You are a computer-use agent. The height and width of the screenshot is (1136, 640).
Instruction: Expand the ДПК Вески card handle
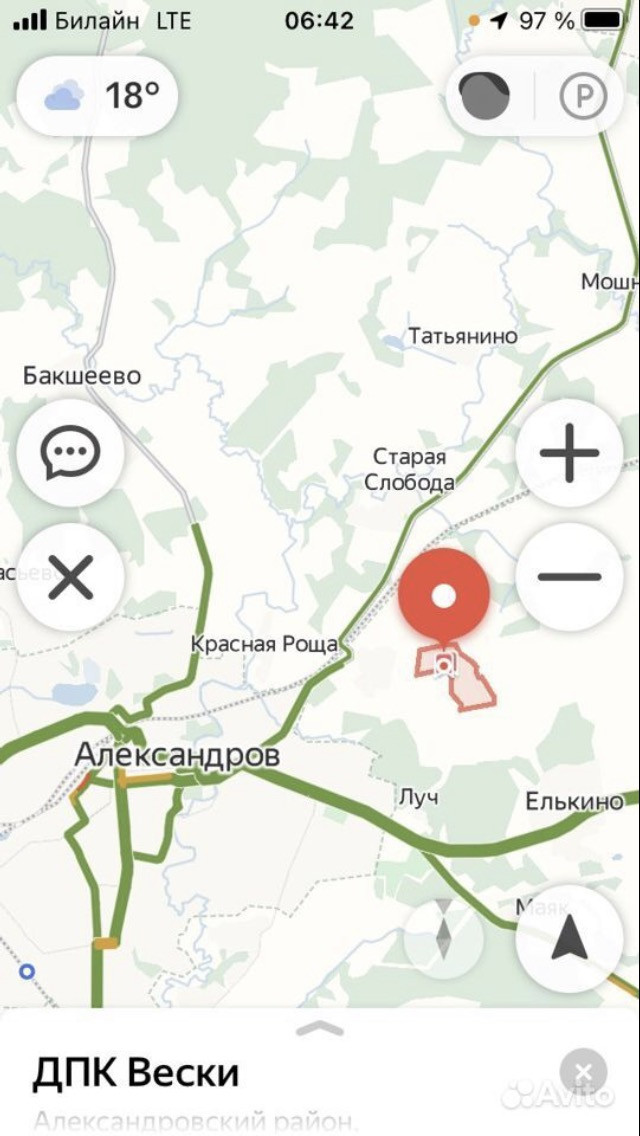click(x=320, y=1028)
